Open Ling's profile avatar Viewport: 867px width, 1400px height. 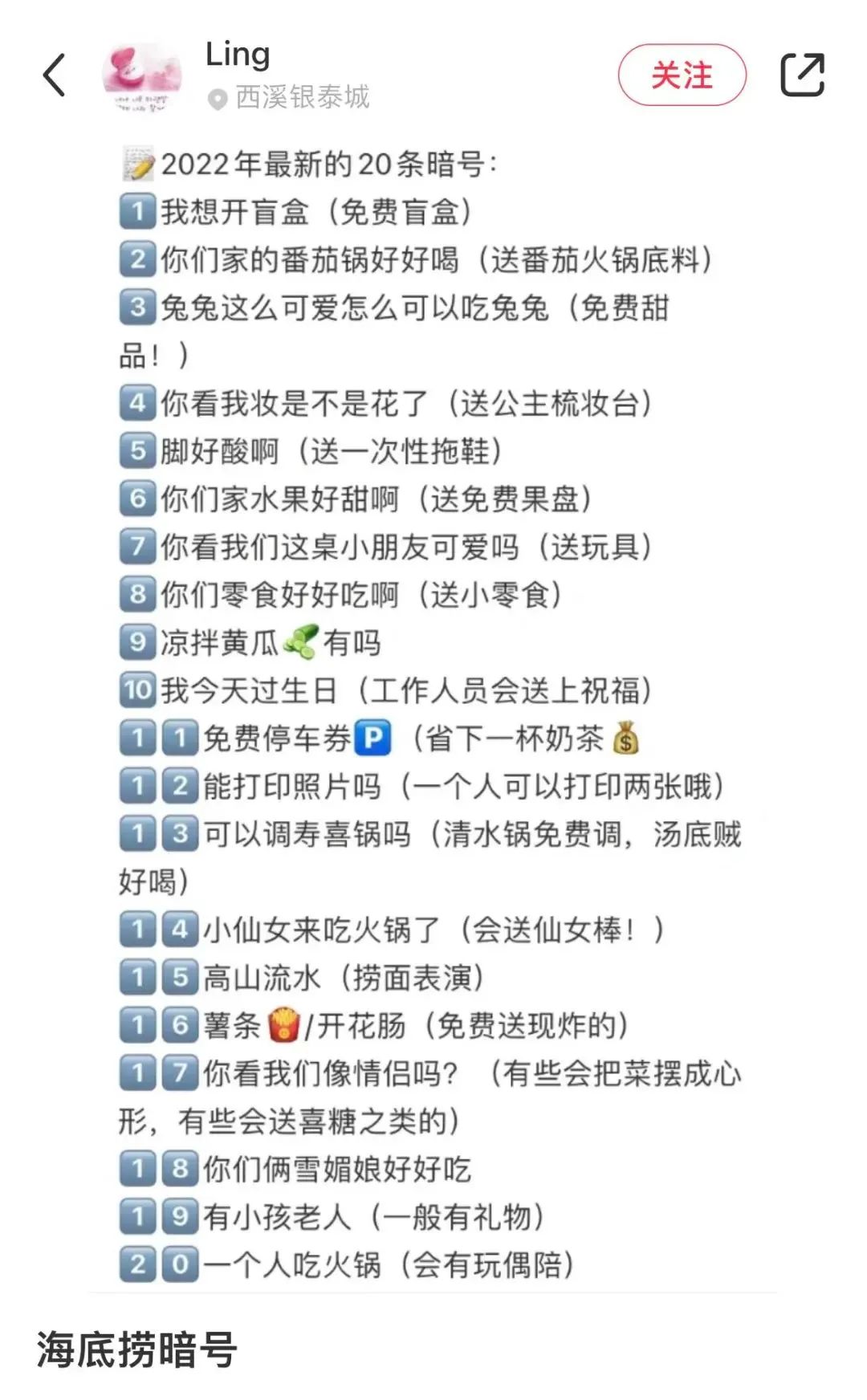141,78
